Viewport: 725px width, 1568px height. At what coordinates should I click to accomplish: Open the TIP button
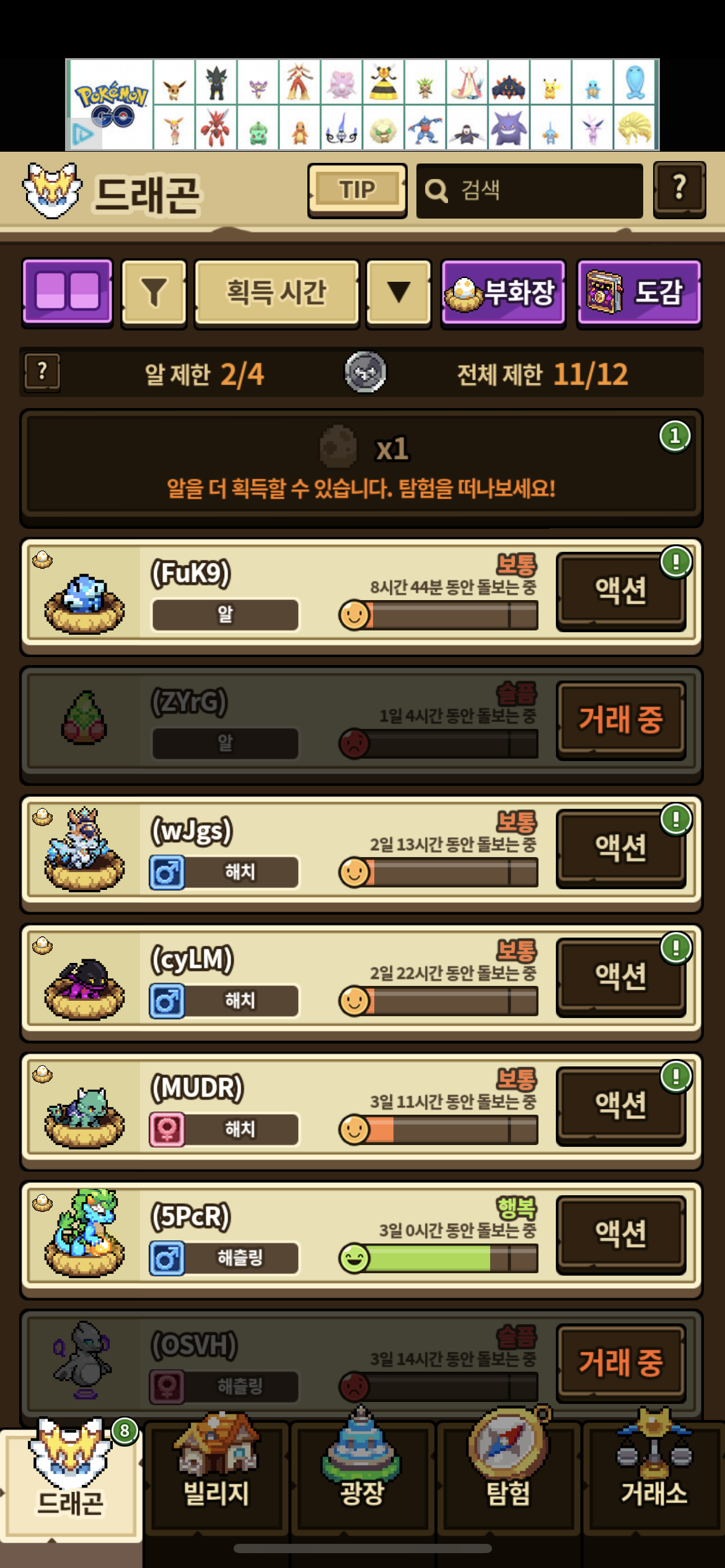(x=357, y=189)
